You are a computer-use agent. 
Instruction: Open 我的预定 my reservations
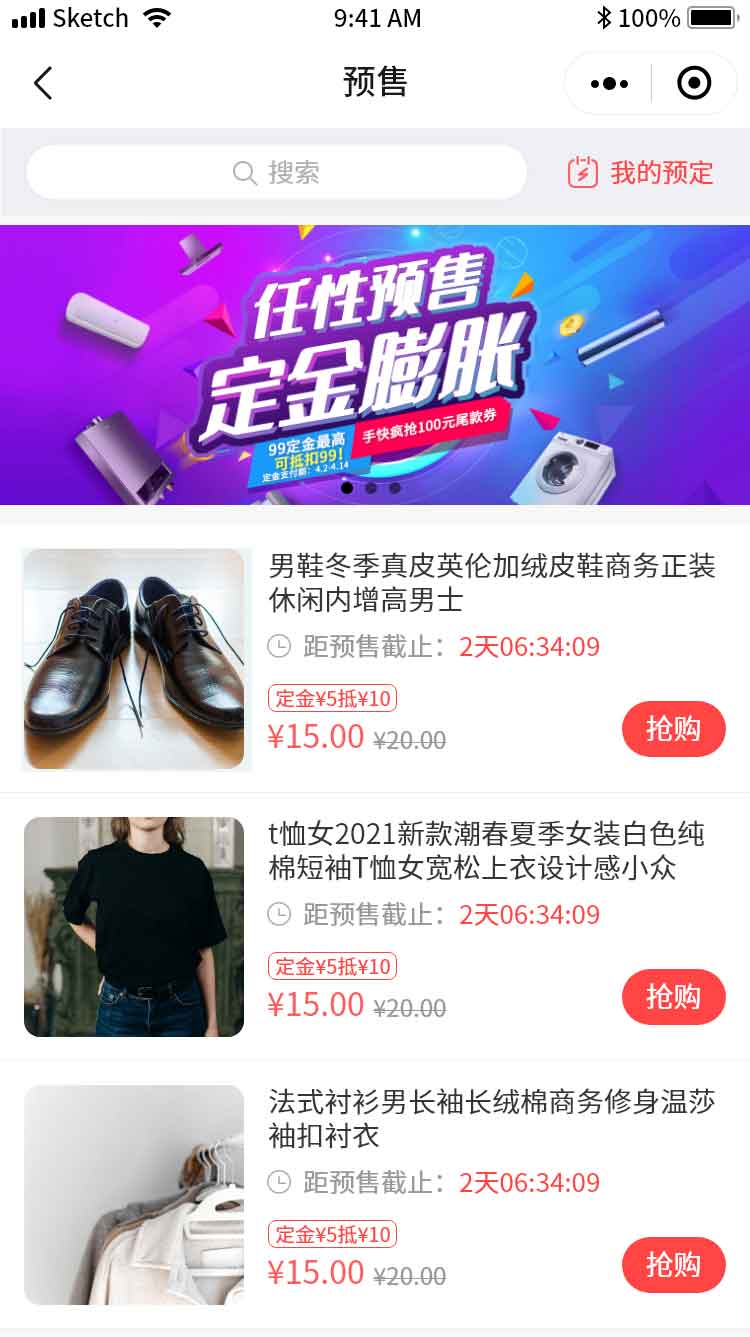point(641,172)
